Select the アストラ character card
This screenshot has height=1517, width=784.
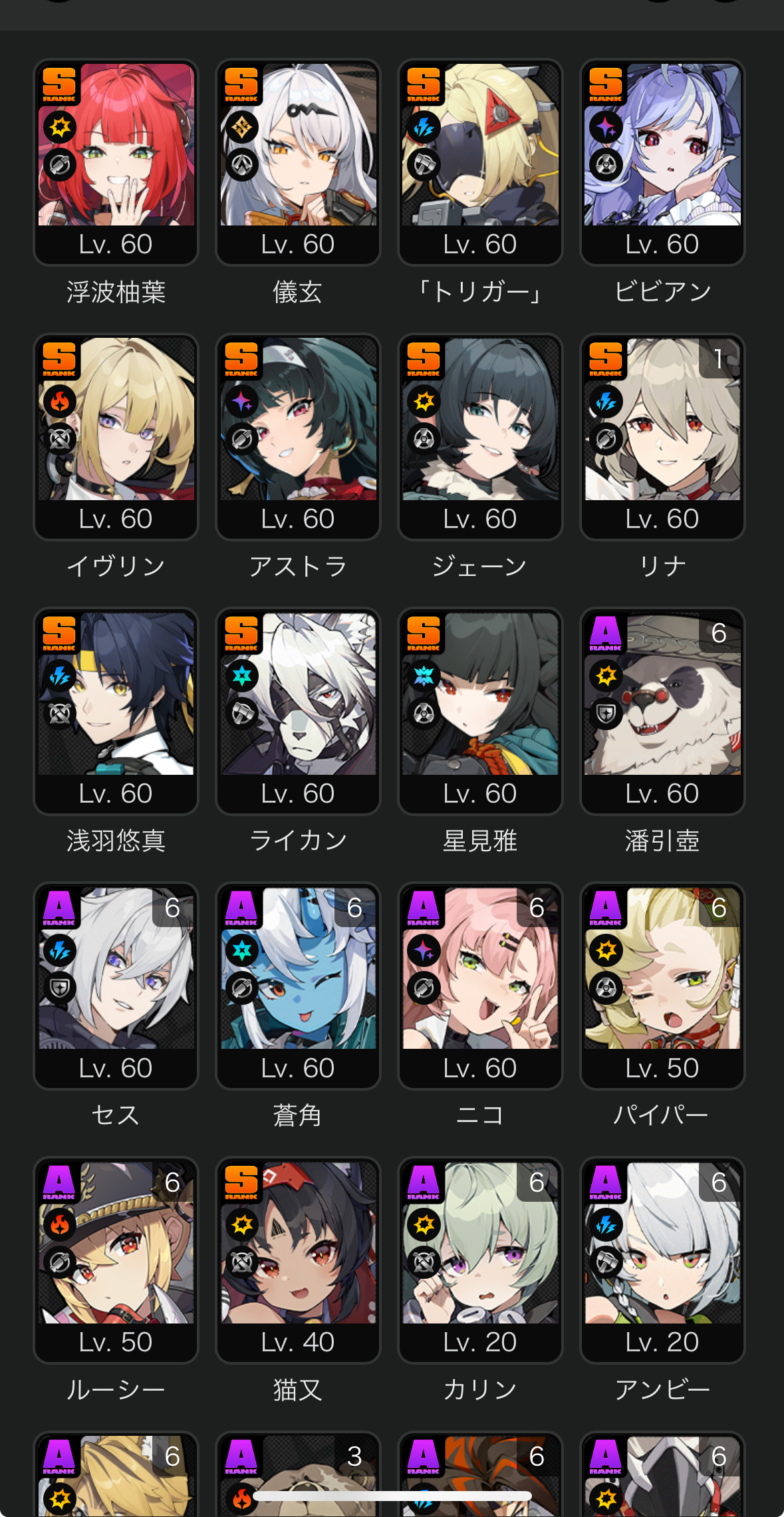point(298,436)
